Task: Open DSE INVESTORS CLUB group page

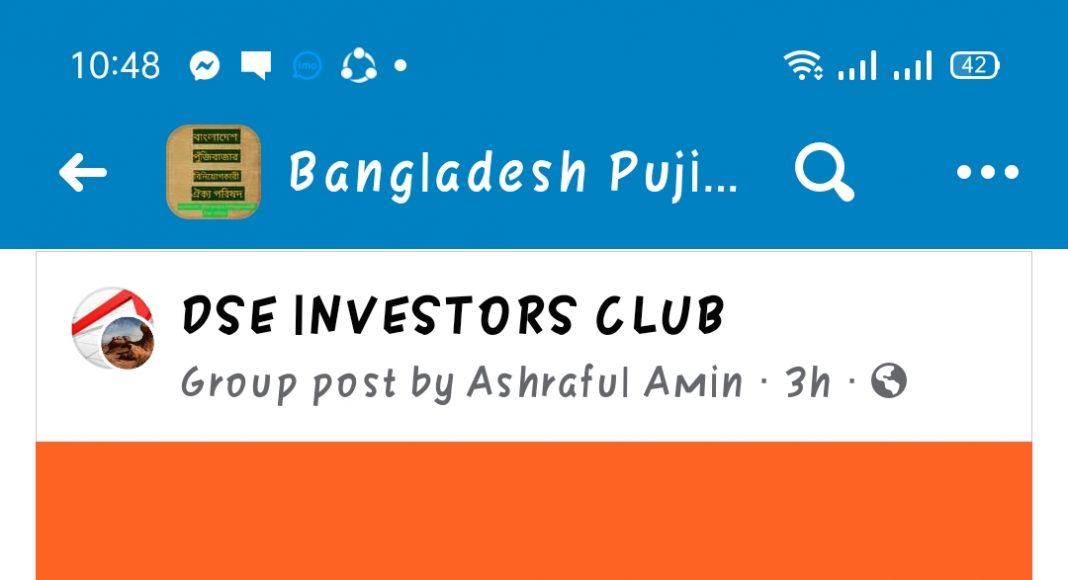Action: [x=453, y=316]
